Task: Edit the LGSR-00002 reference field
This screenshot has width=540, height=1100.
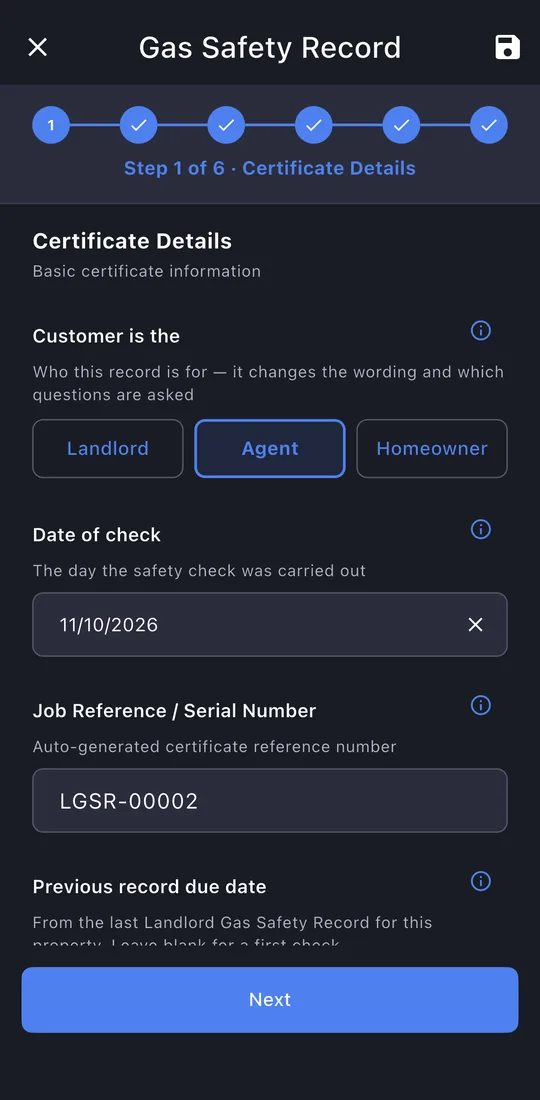Action: [270, 800]
